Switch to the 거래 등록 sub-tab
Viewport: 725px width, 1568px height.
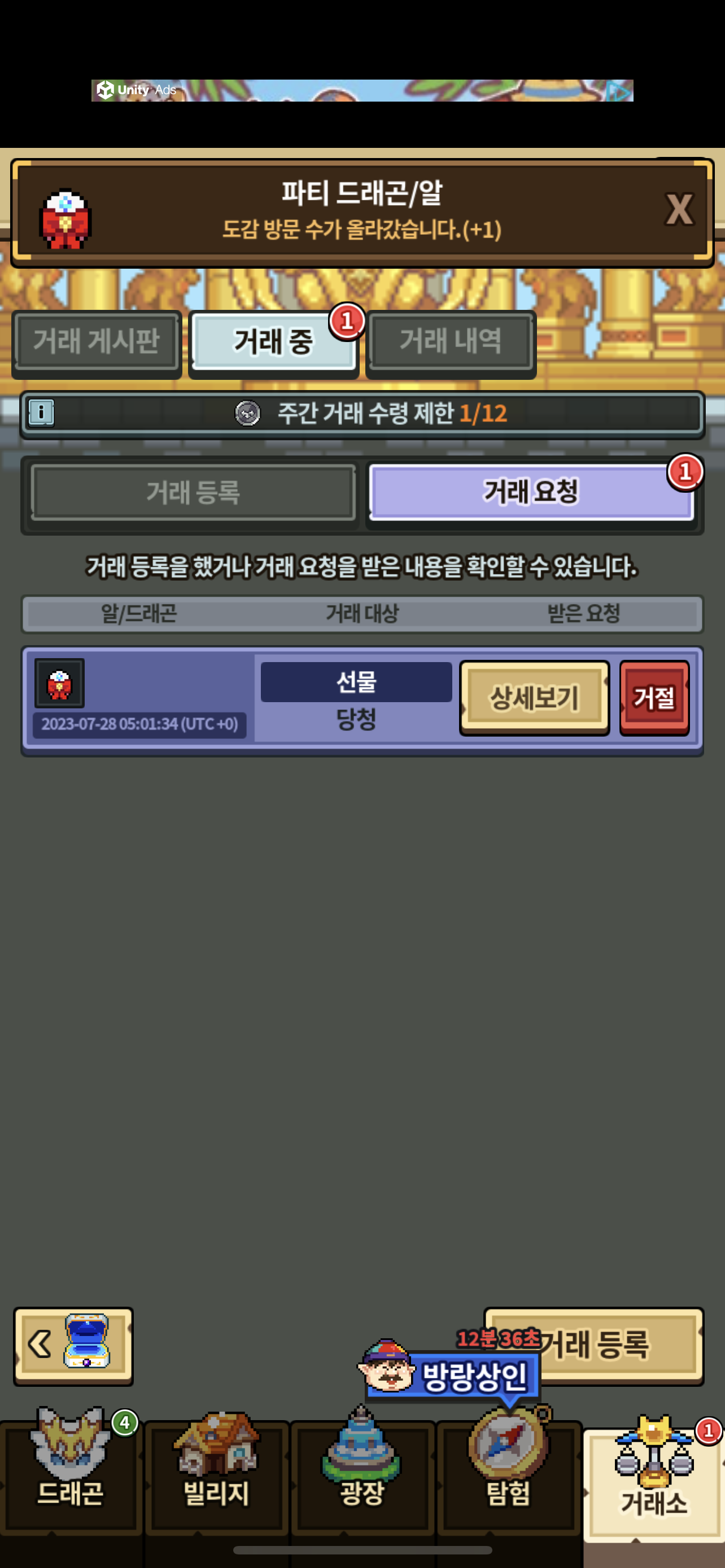[x=193, y=492]
